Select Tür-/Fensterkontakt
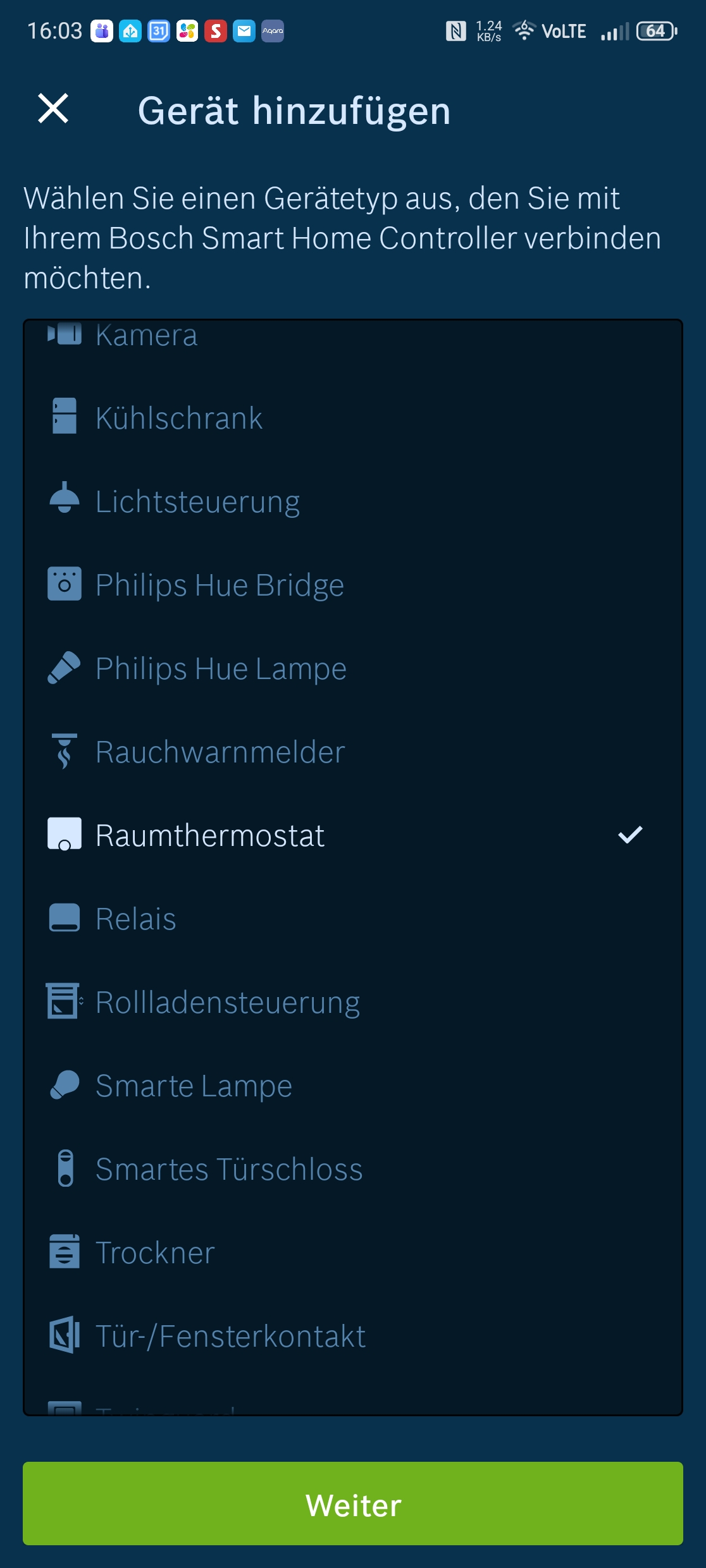Image resolution: width=706 pixels, height=1568 pixels. pyautogui.click(x=230, y=1336)
